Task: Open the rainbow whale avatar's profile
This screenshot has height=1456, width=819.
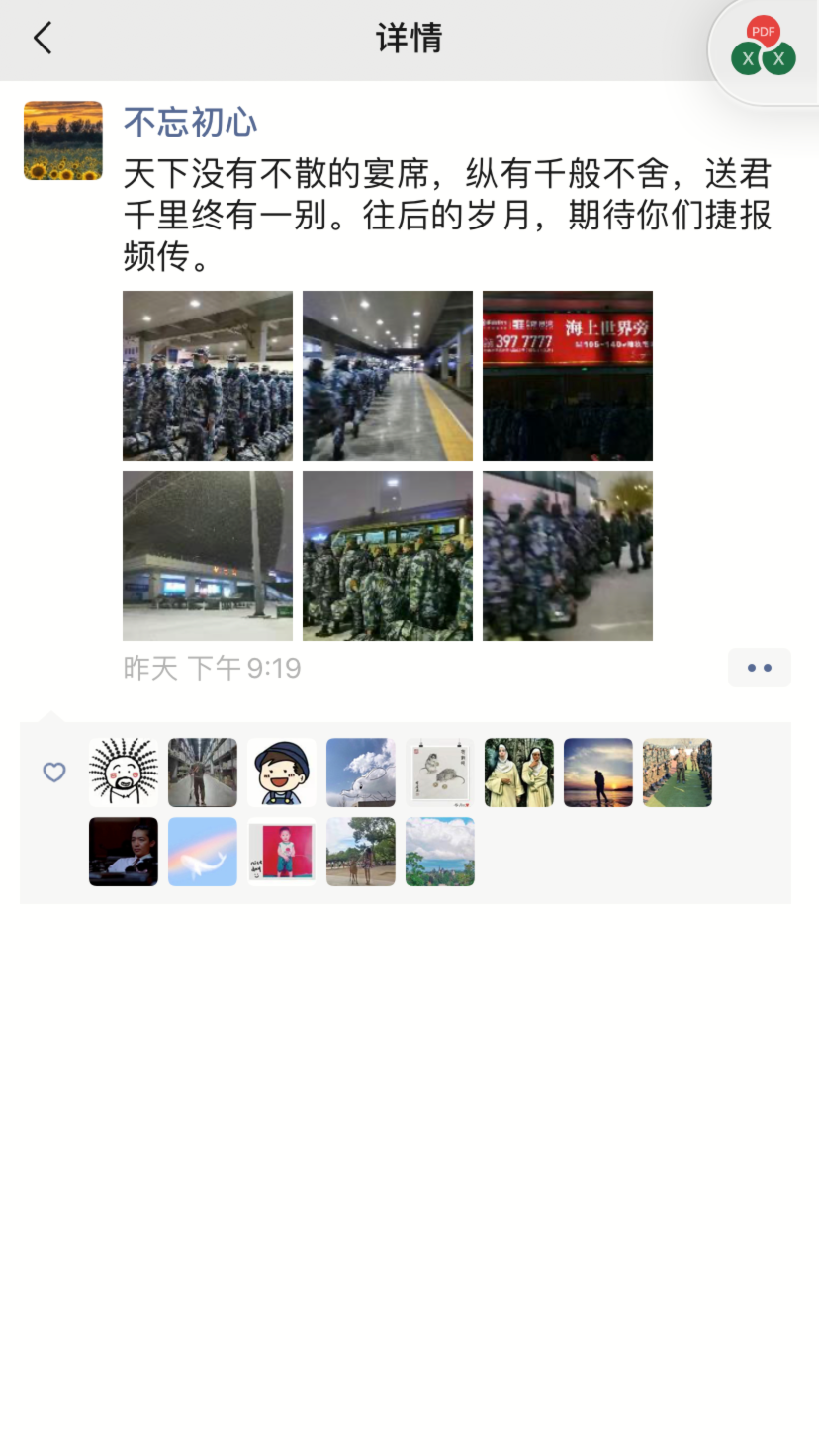Action: [x=203, y=852]
